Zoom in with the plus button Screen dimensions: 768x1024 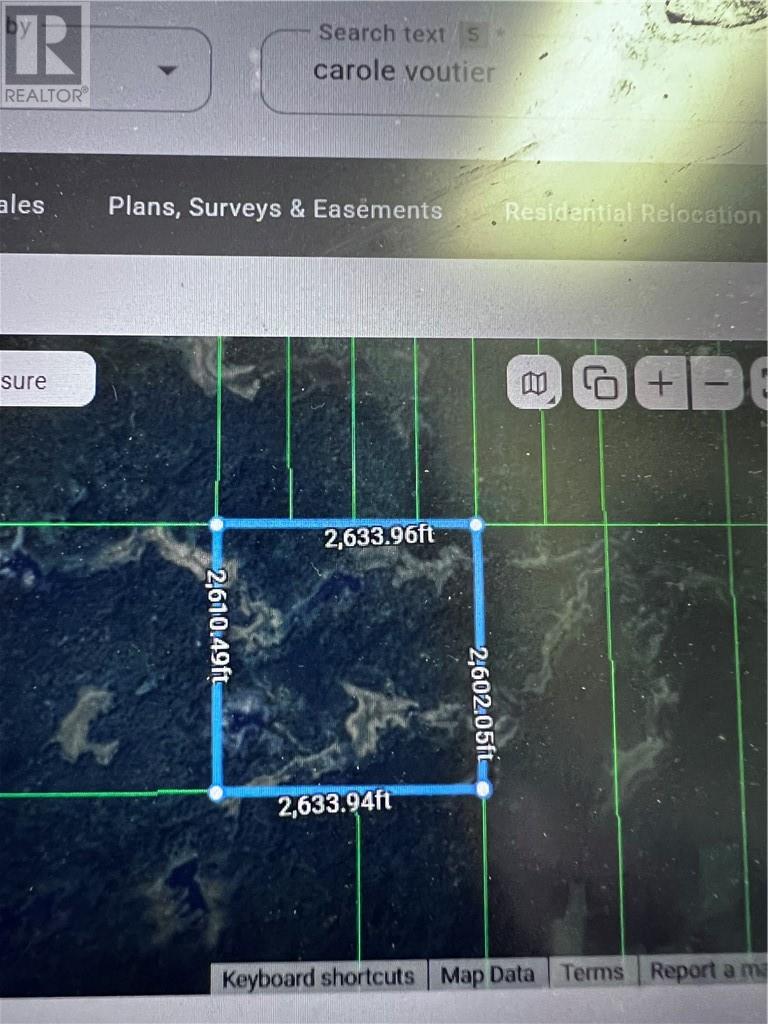[661, 382]
